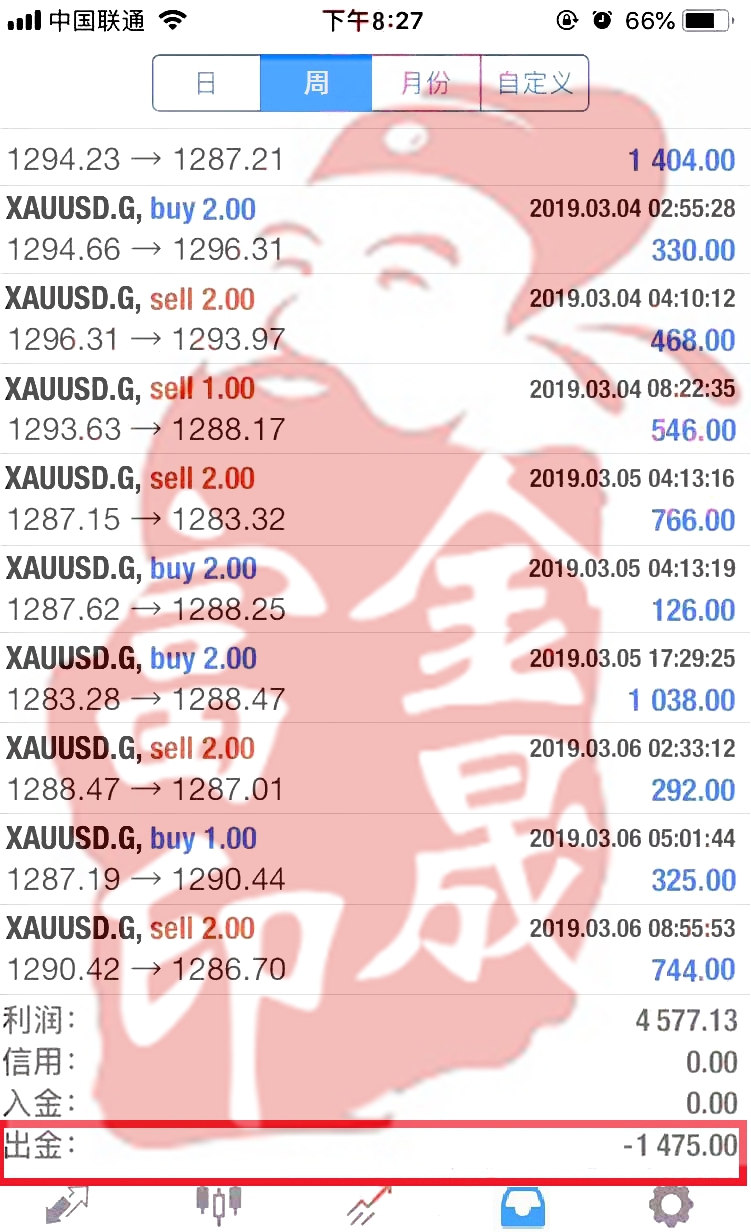The height and width of the screenshot is (1232, 751).
Task: Expand the buy 2.00 trade at 02:55:28
Action: click(x=375, y=229)
